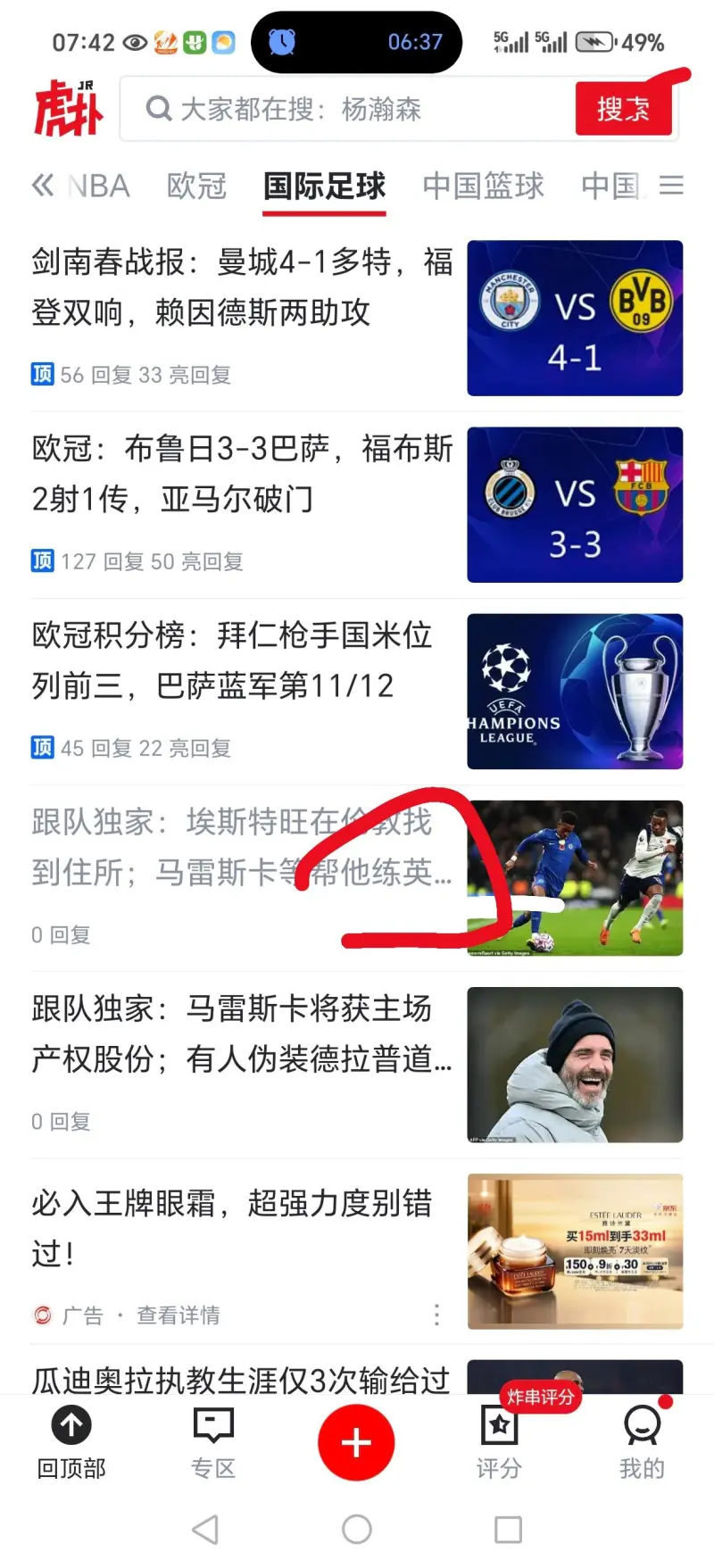Expand the ad options with the three-dot menu
The width and height of the screenshot is (714, 1568).
436,1315
